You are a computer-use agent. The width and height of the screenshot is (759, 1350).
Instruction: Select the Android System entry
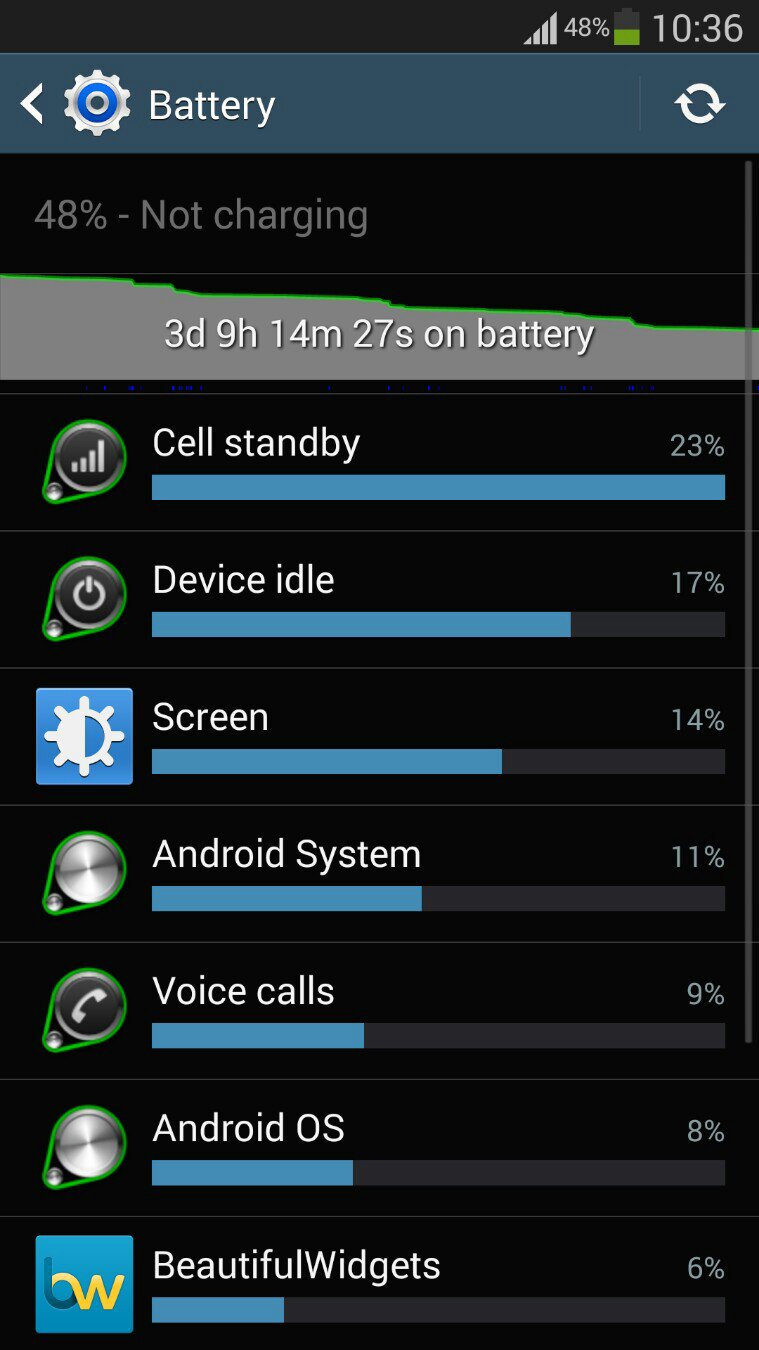pyautogui.click(x=379, y=874)
